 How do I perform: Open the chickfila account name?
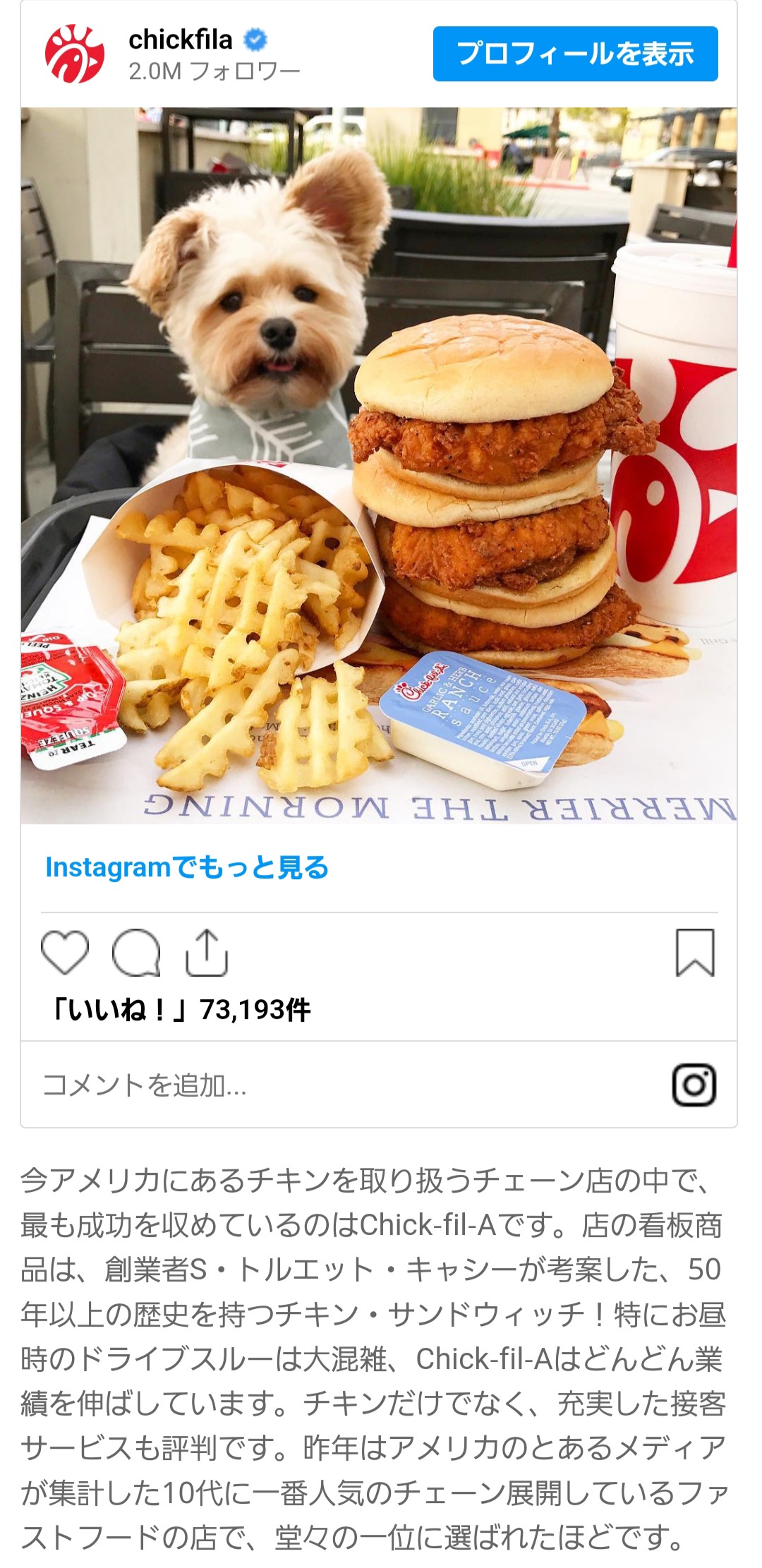(x=181, y=40)
